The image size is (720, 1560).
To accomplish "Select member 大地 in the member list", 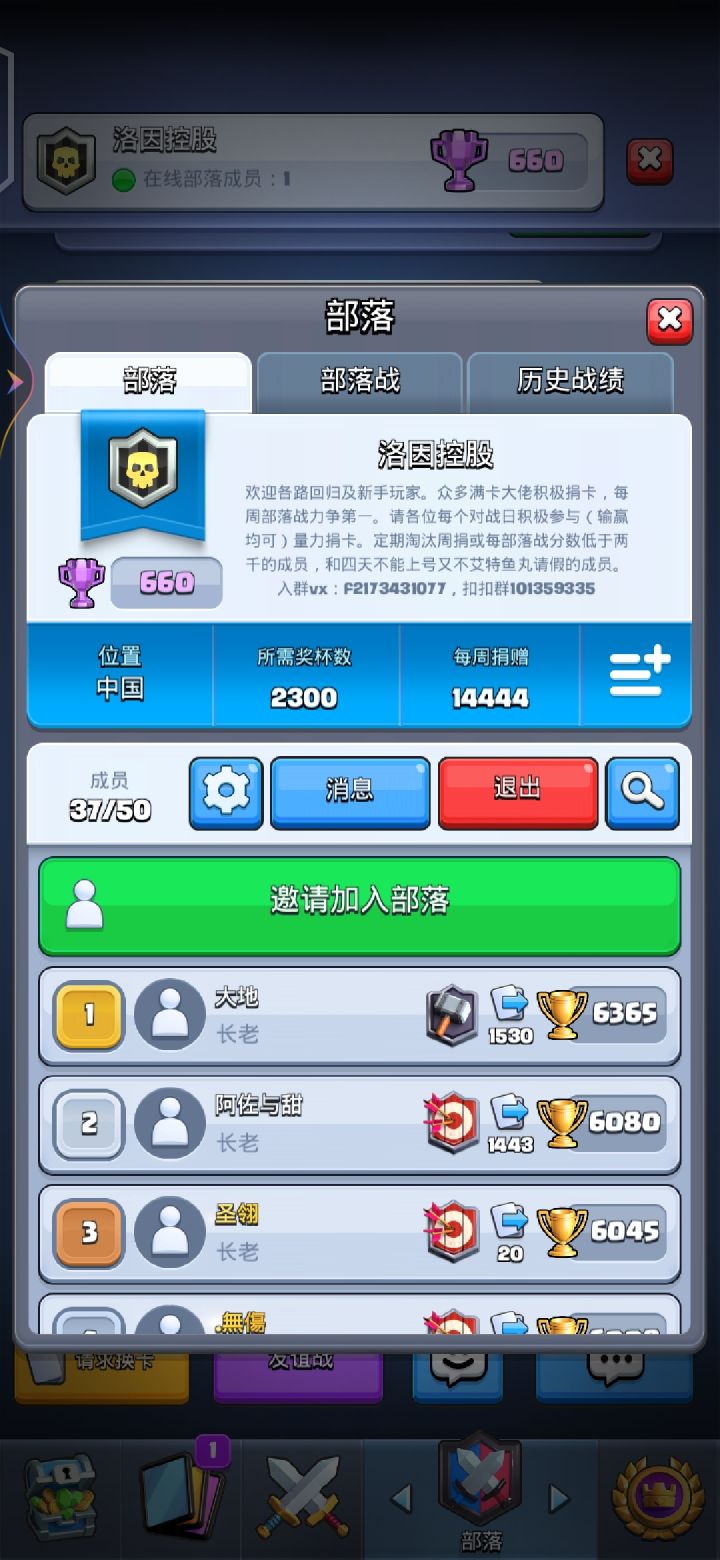I will click(x=300, y=1015).
